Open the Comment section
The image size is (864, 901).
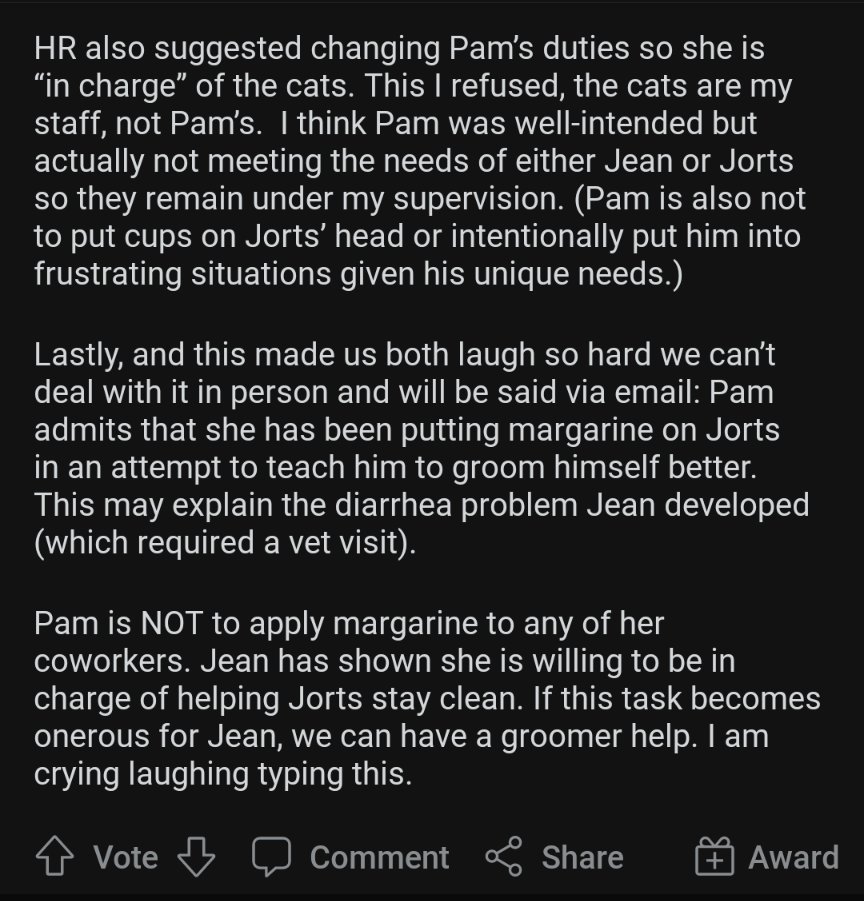[x=350, y=857]
